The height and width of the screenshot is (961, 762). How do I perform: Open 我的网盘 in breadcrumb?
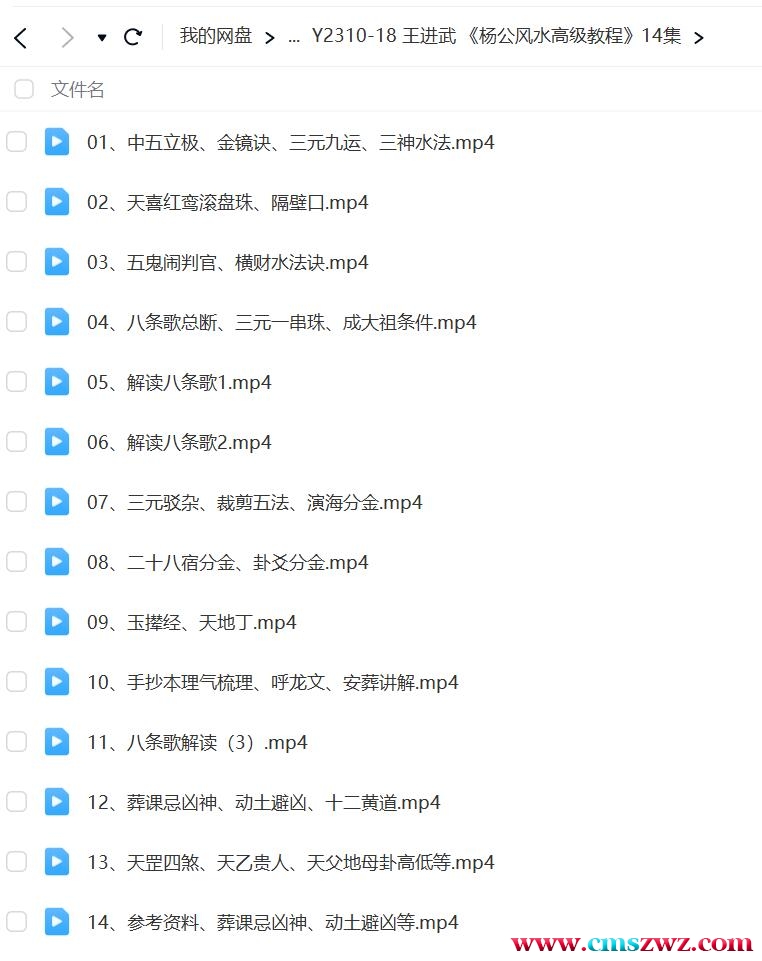point(215,37)
